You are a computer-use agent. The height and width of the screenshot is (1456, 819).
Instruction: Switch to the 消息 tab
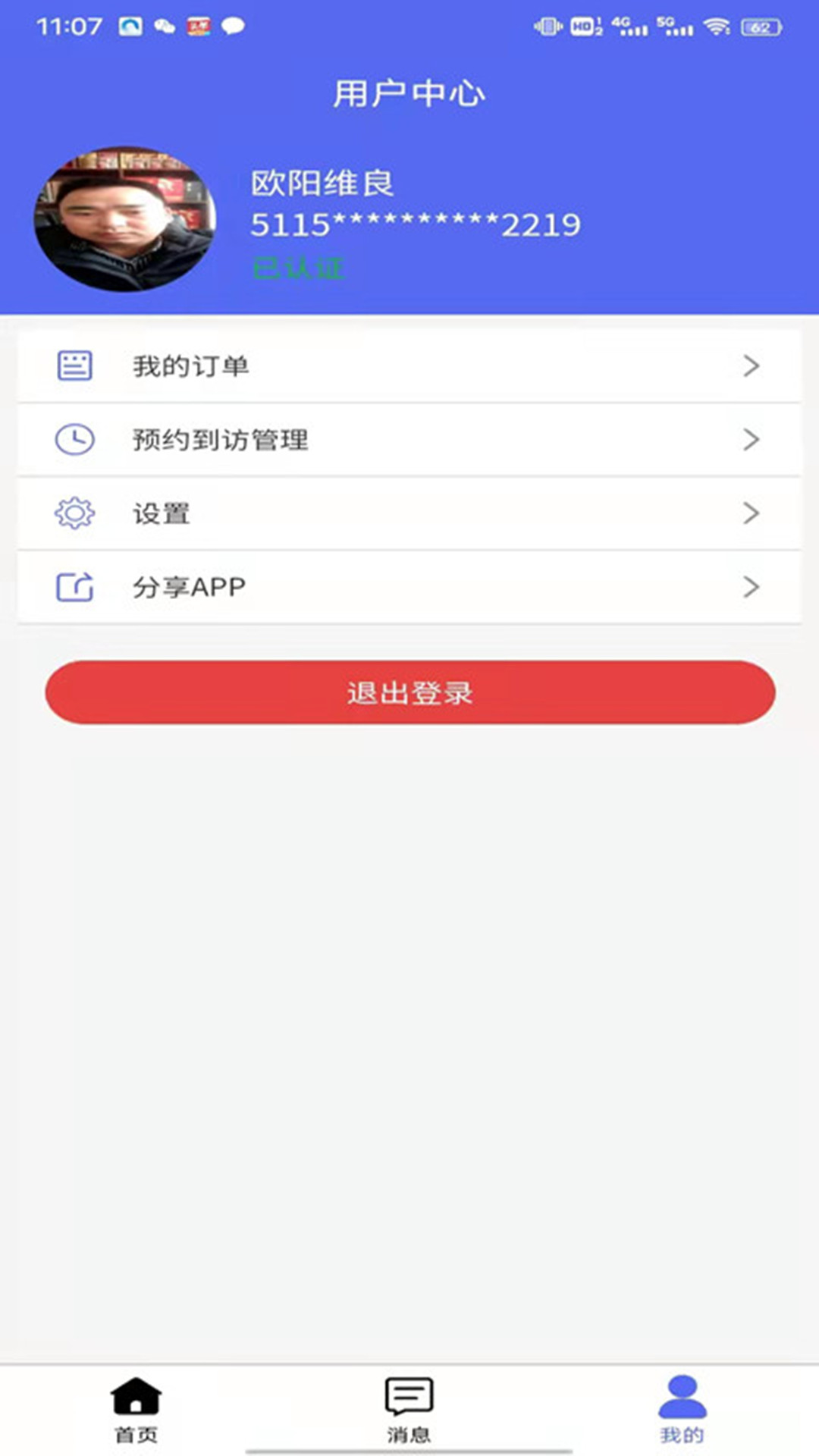pyautogui.click(x=408, y=1426)
